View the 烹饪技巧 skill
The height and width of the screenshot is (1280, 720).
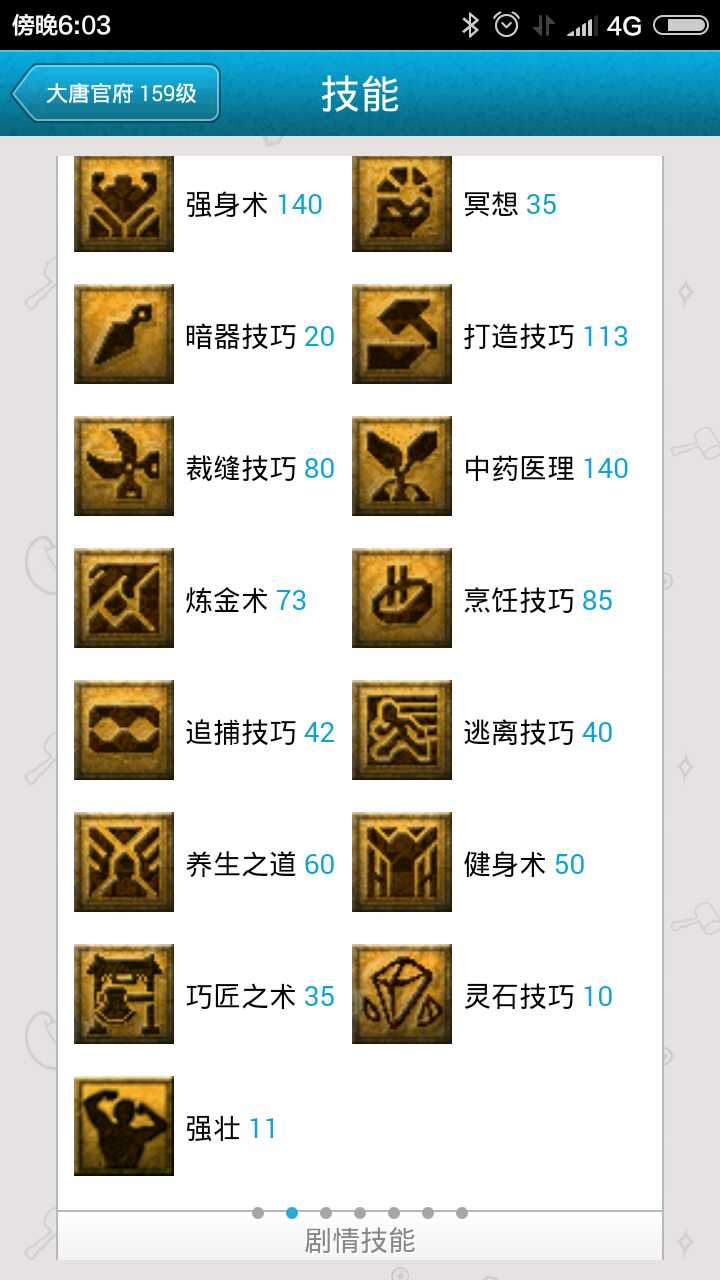tap(402, 598)
